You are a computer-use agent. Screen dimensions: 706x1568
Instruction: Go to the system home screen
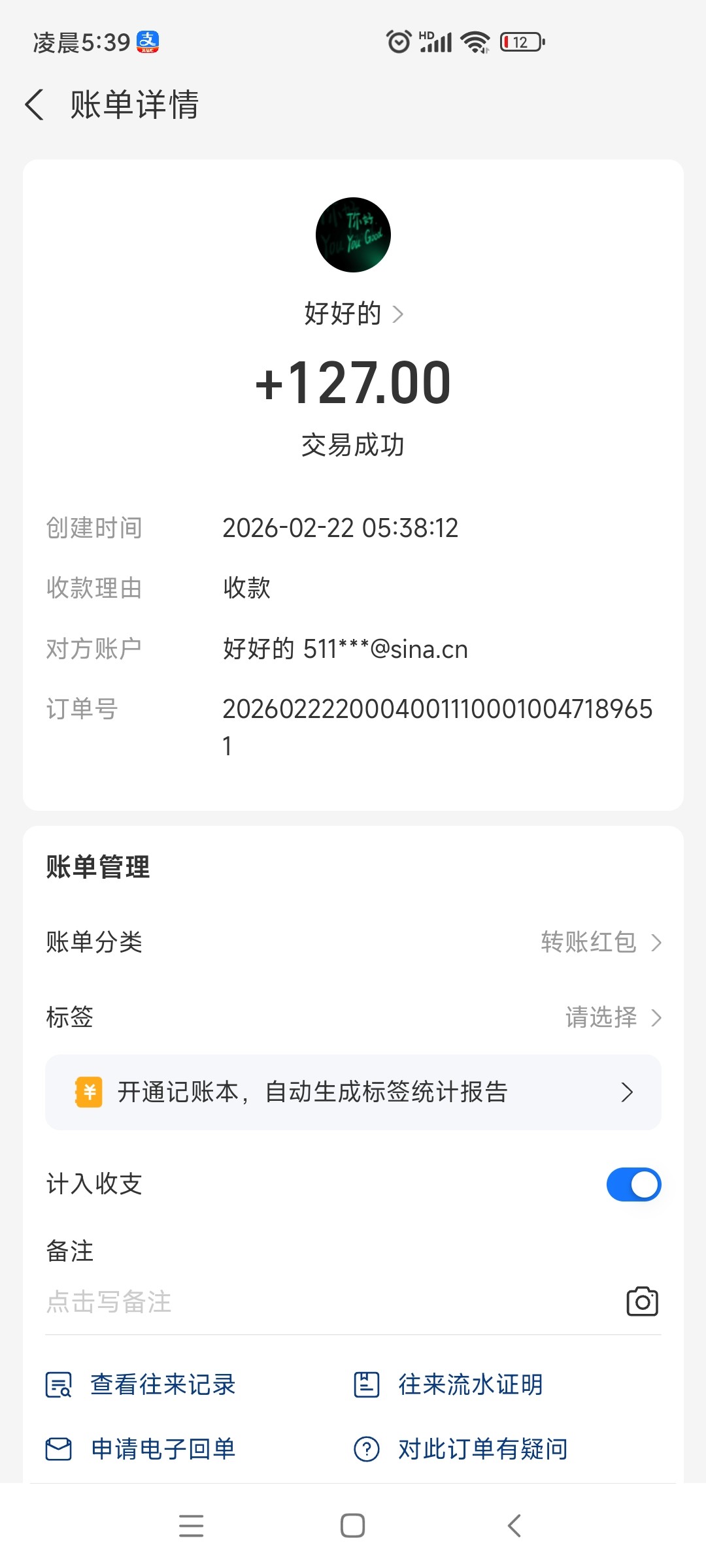(x=353, y=1526)
